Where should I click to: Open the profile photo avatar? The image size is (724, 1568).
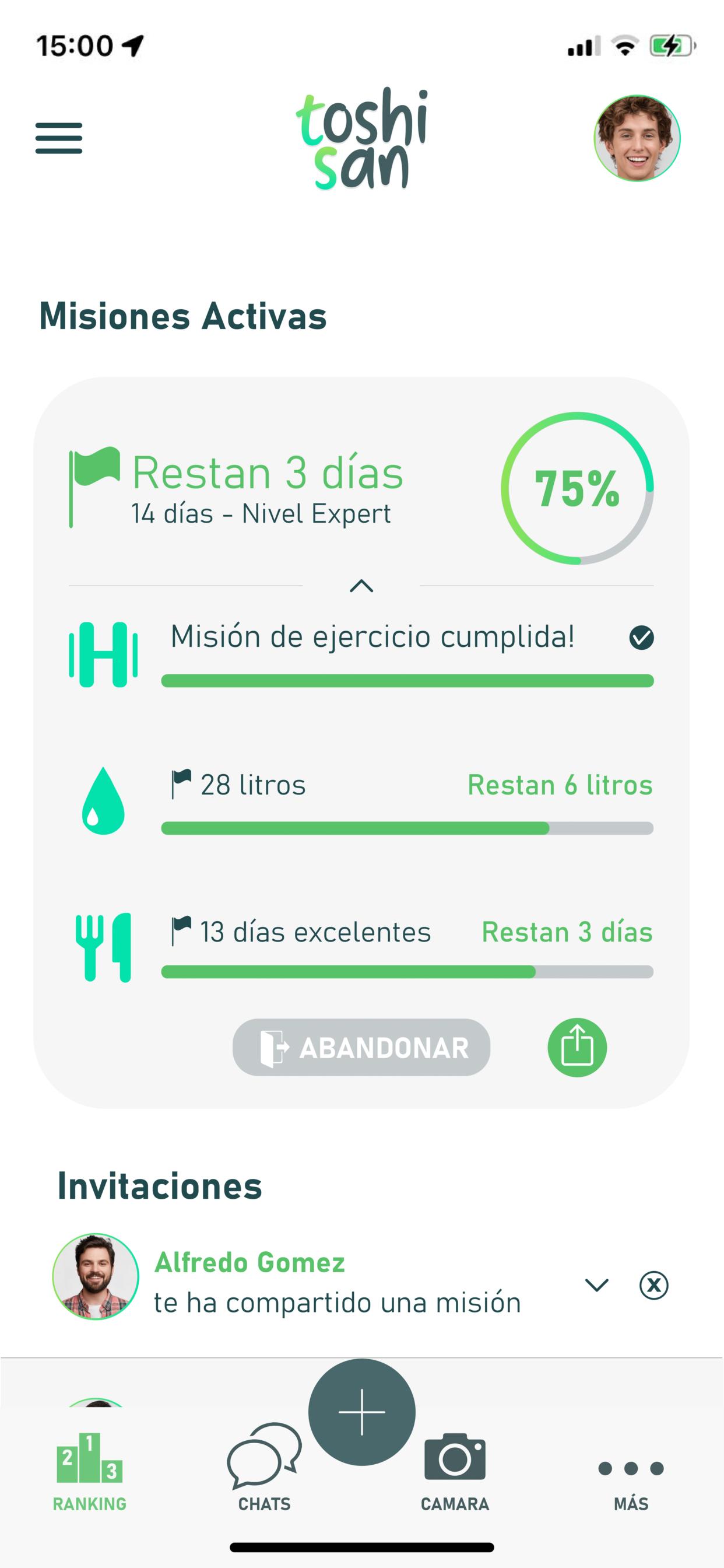point(637,138)
